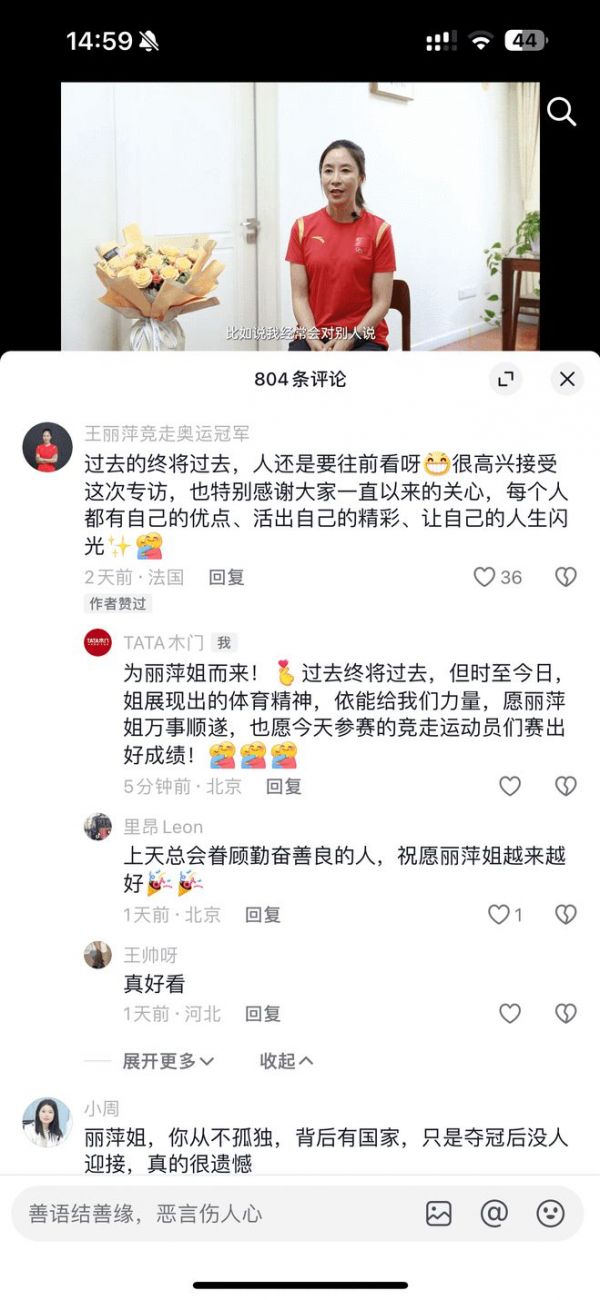
Task: Expand more replies with 展开更多
Action: (168, 1061)
